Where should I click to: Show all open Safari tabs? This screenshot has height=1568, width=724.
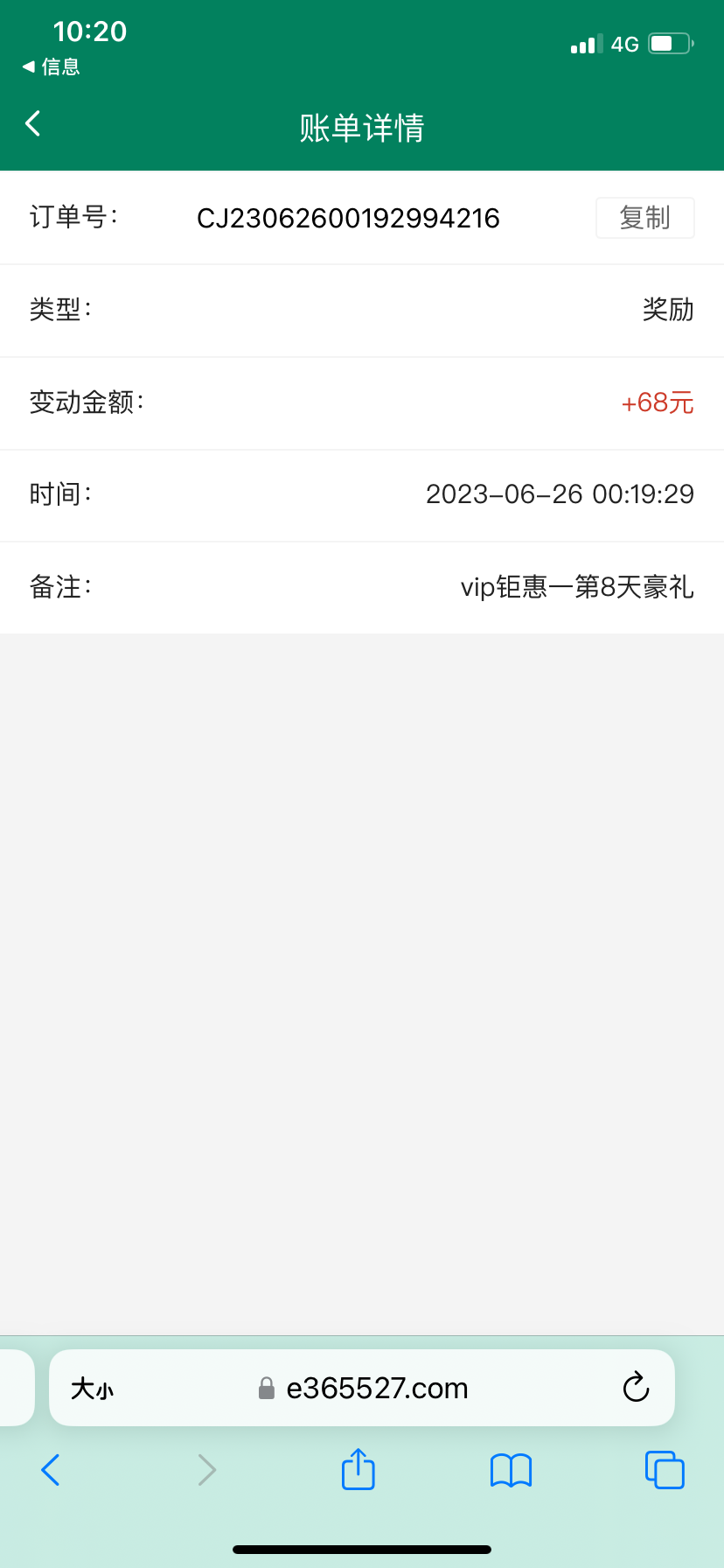[665, 1470]
